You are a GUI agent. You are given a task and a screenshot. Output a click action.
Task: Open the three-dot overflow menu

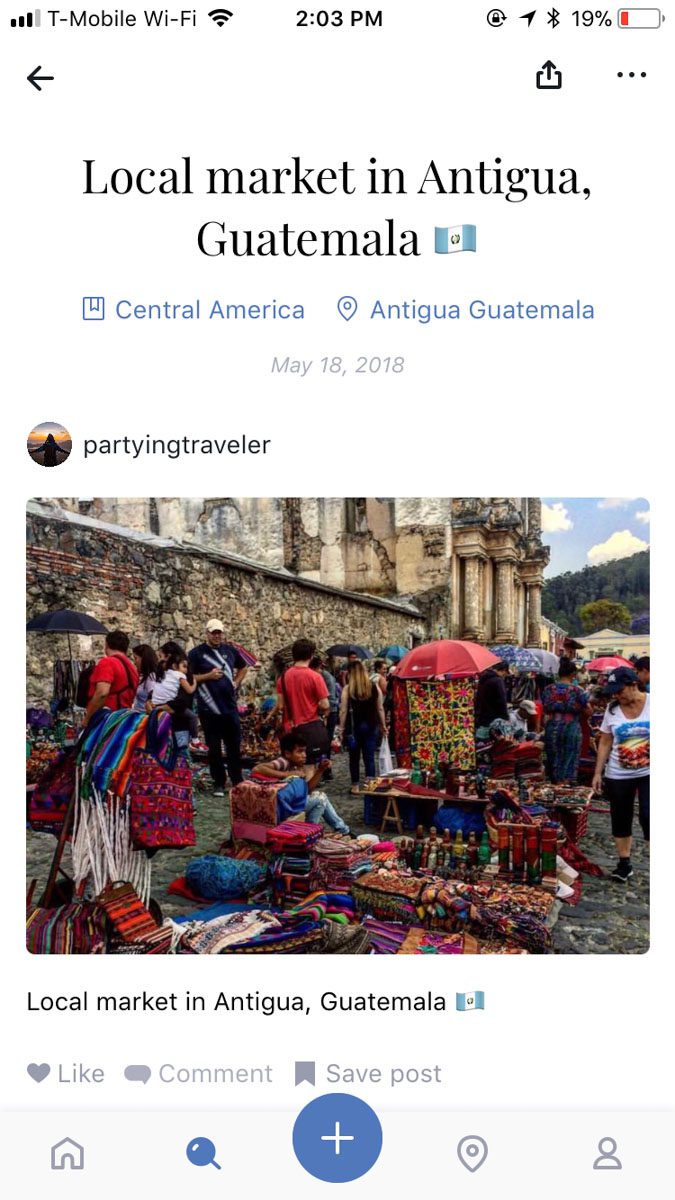pyautogui.click(x=632, y=76)
